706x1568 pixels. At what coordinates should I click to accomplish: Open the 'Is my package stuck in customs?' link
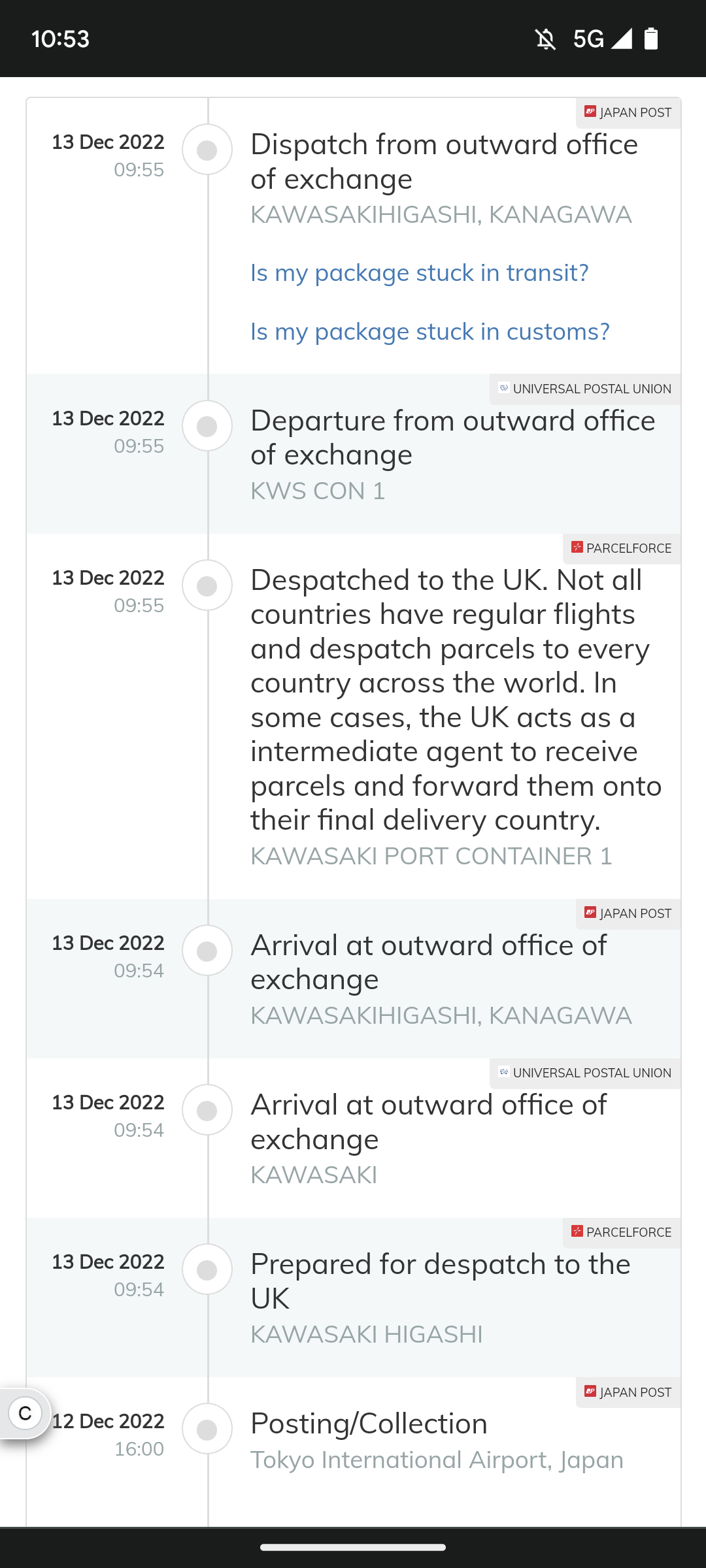[x=430, y=332]
